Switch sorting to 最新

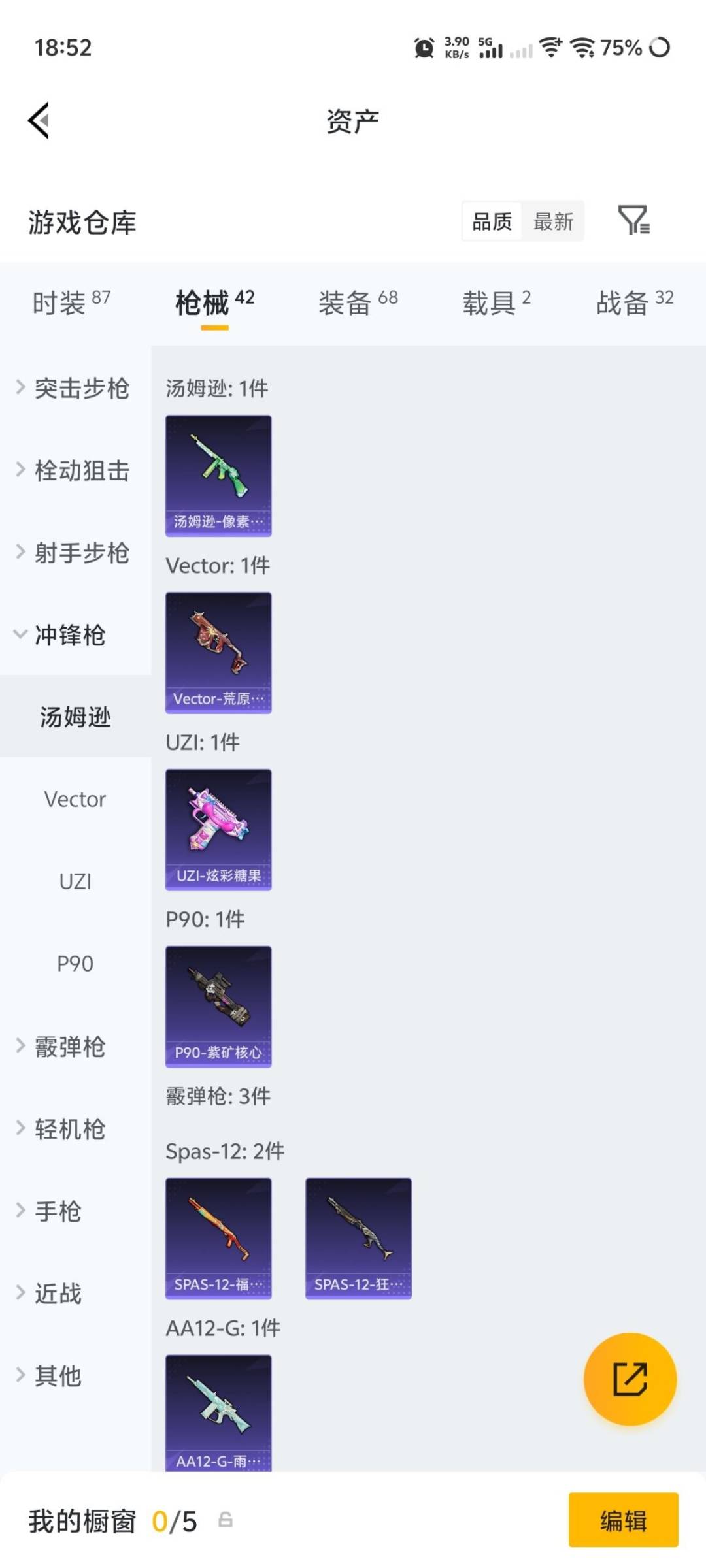click(553, 221)
